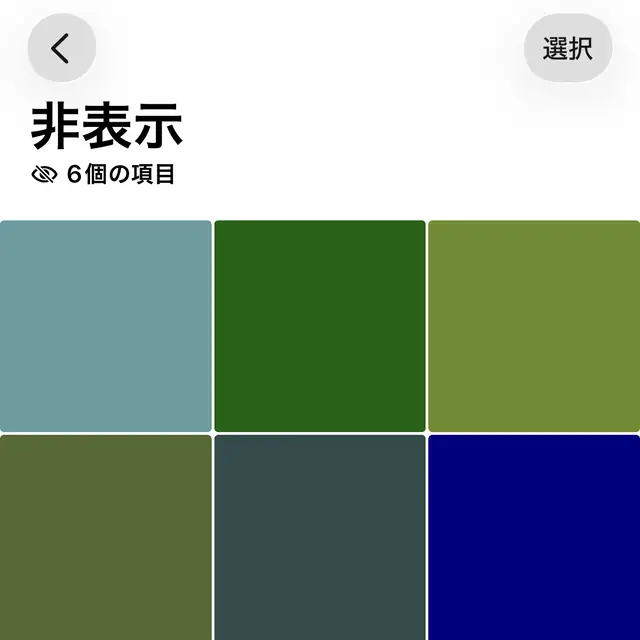The image size is (640, 640).
Task: Open the dark green photo
Action: [x=320, y=326]
